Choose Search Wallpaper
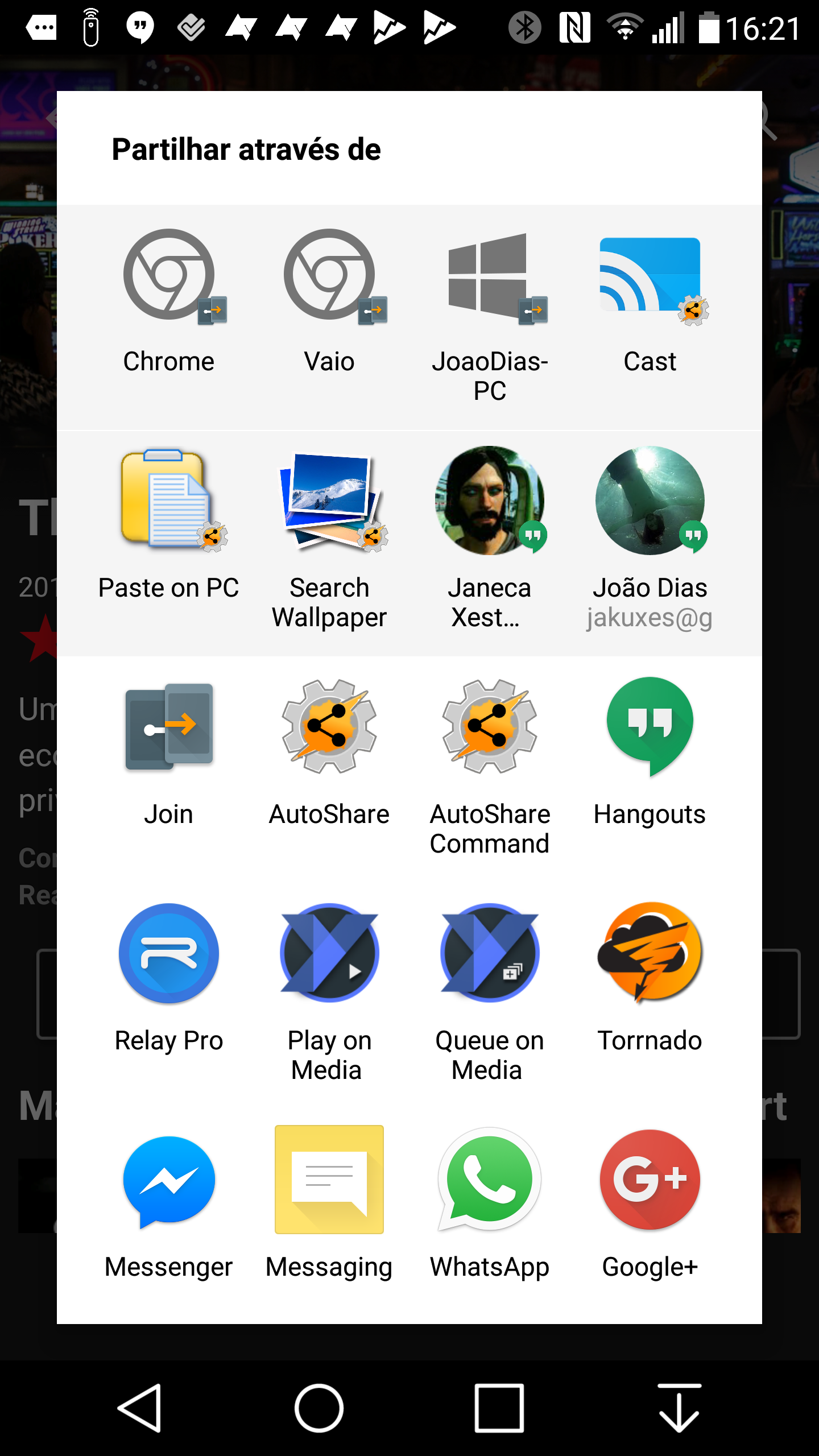This screenshot has width=819, height=1456. pyautogui.click(x=329, y=523)
